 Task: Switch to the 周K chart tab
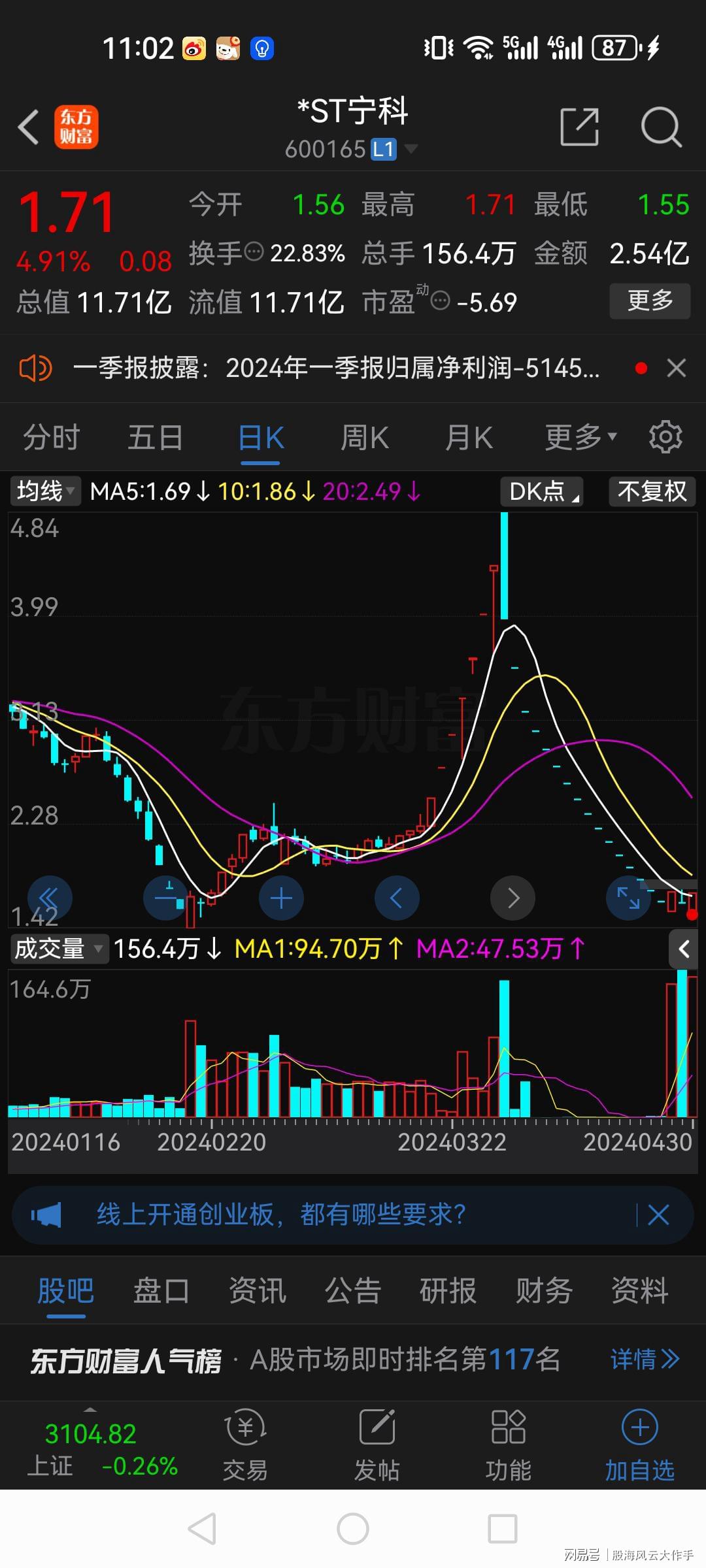pos(364,437)
